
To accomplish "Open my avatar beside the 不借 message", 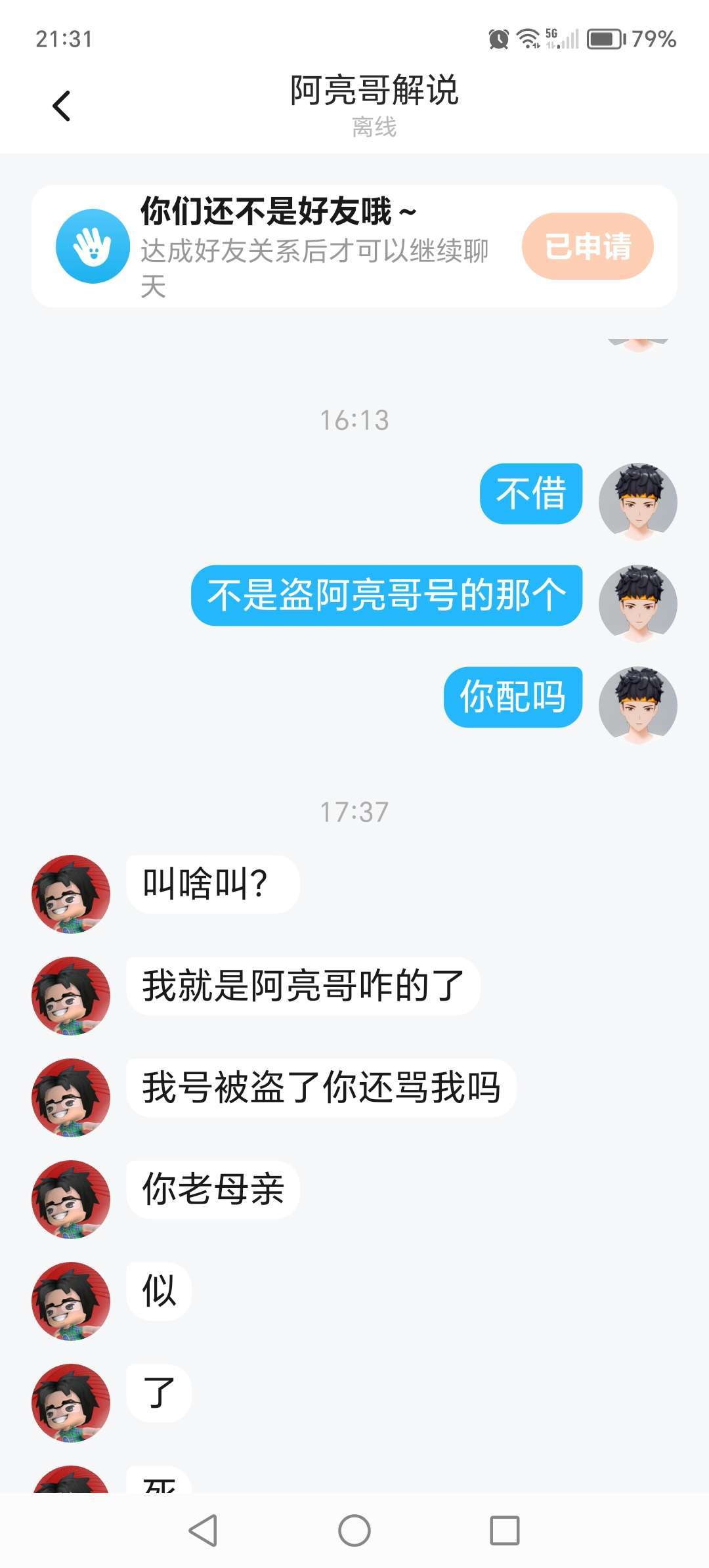I will (x=637, y=502).
